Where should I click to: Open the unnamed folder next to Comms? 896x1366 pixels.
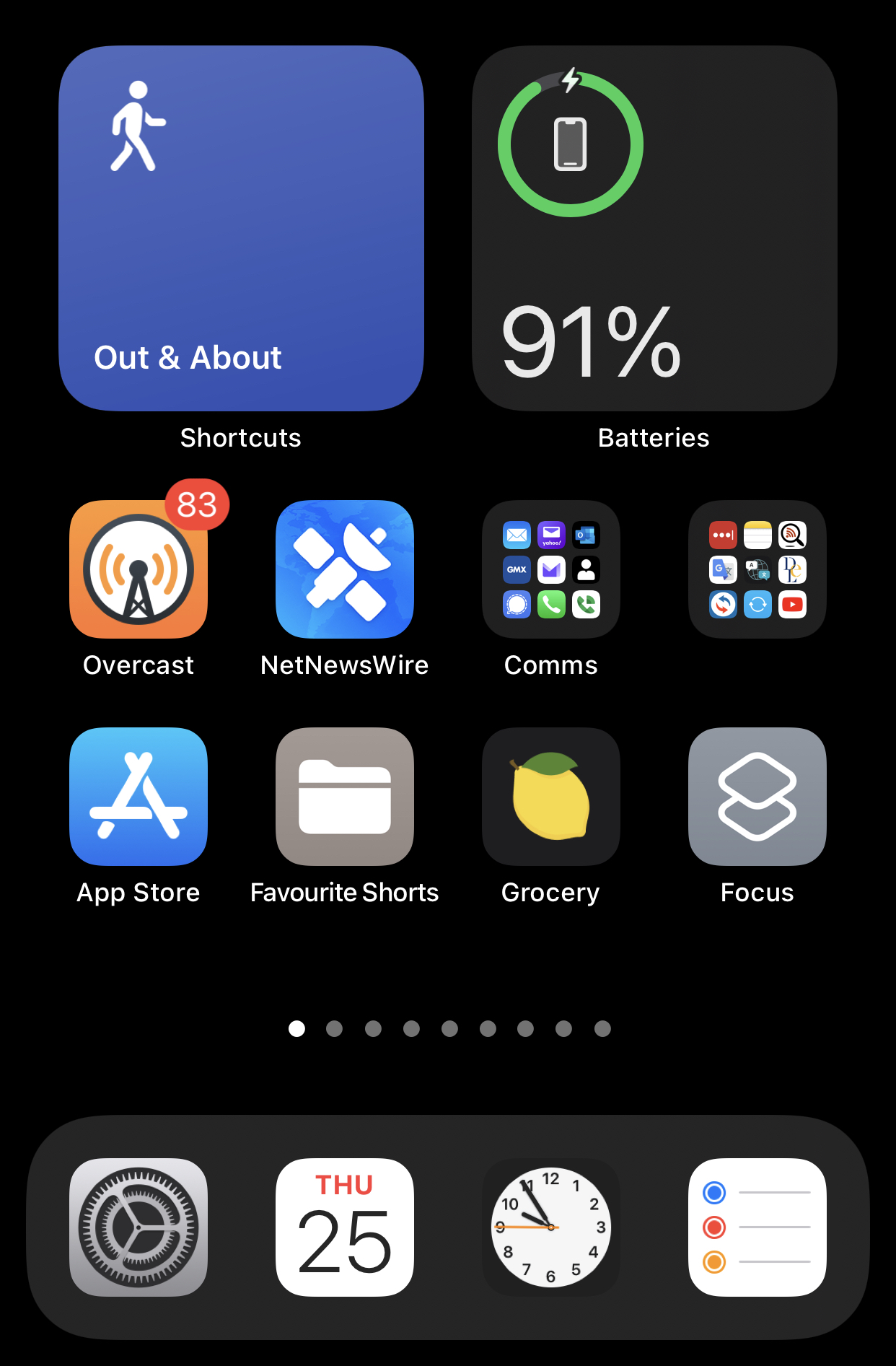[757, 569]
